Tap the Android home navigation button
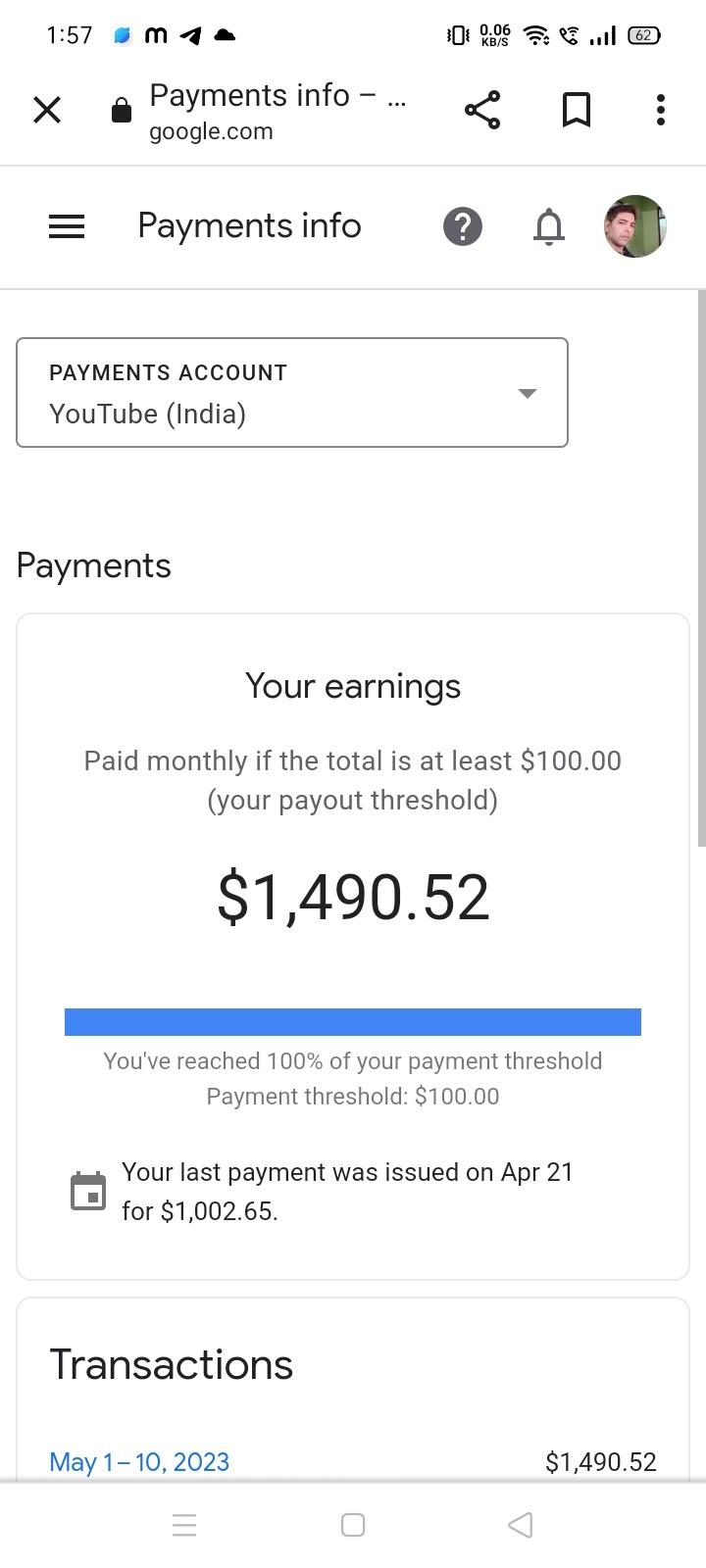 352,1524
